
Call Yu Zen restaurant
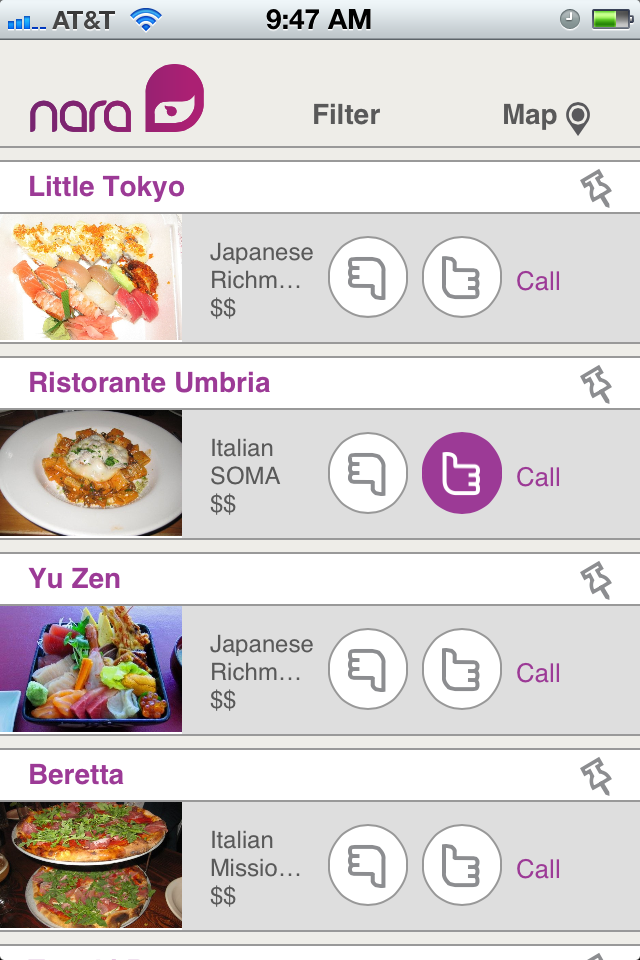click(x=538, y=673)
